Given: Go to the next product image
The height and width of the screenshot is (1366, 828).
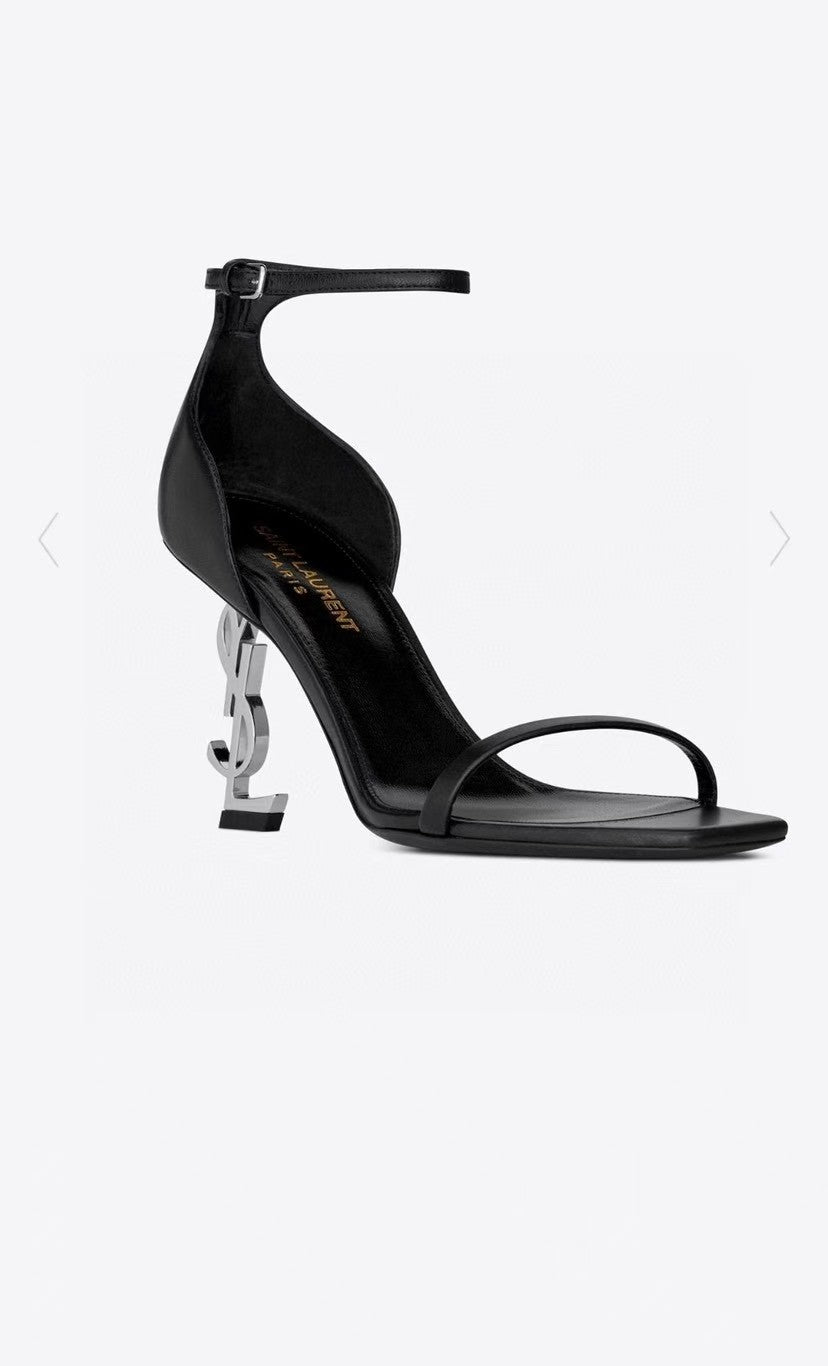Looking at the screenshot, I should 779,539.
